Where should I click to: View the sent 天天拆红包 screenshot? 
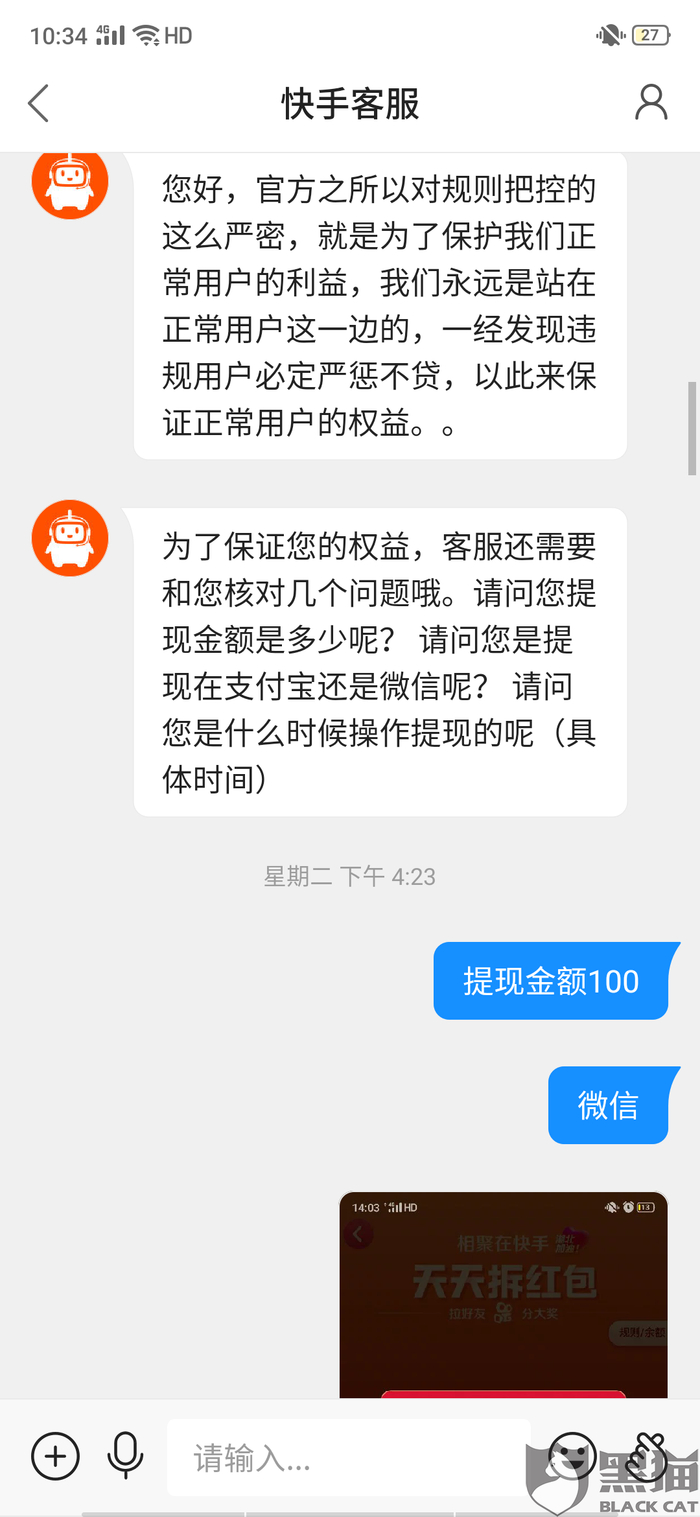pyautogui.click(x=503, y=1294)
